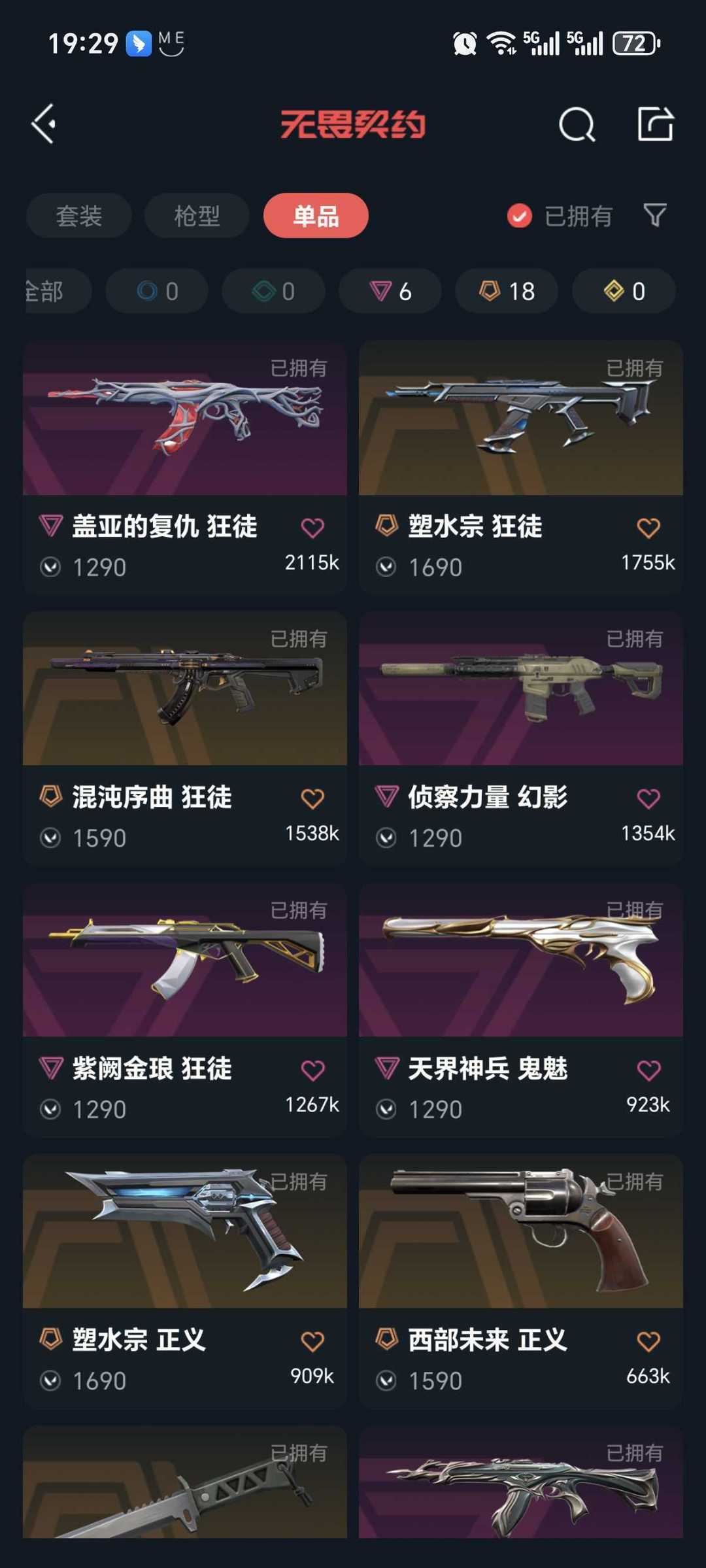Select the 单品 tab
The image size is (706, 1568).
pyautogui.click(x=316, y=216)
